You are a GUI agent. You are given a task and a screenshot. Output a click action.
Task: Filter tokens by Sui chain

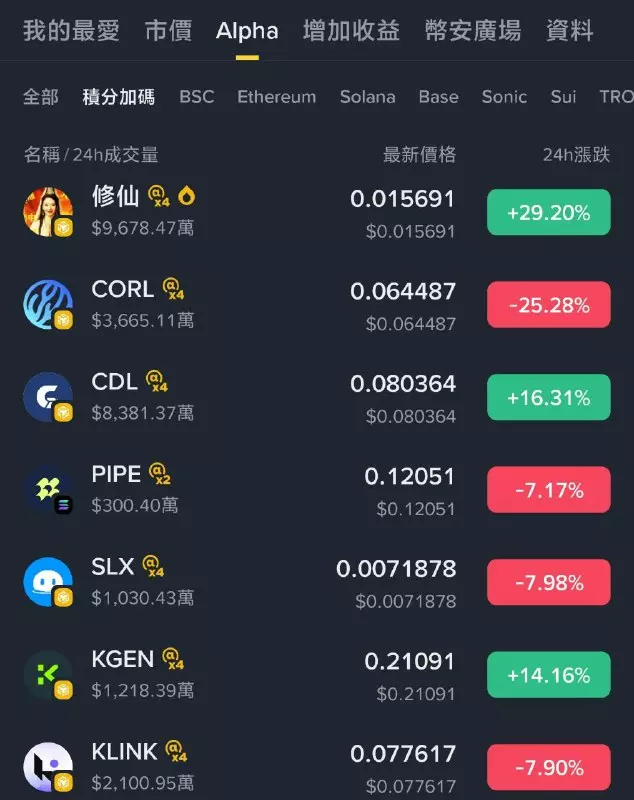[x=563, y=97]
